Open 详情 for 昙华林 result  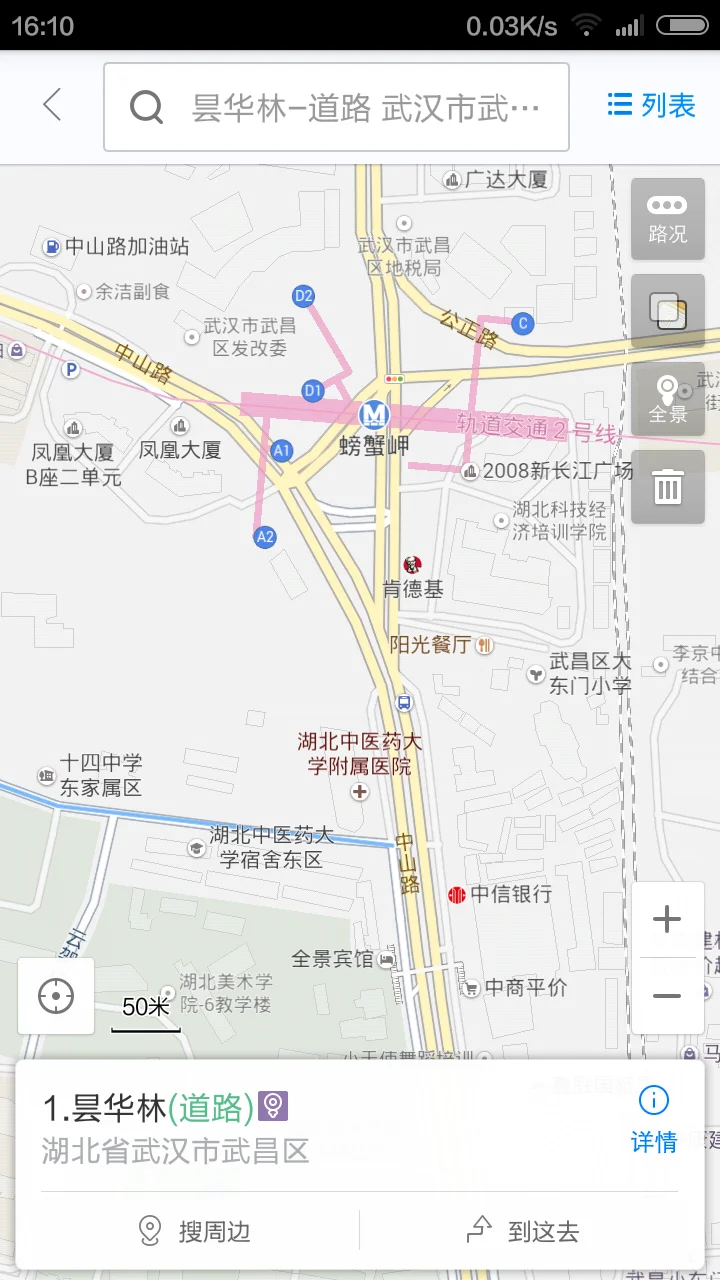[653, 1142]
